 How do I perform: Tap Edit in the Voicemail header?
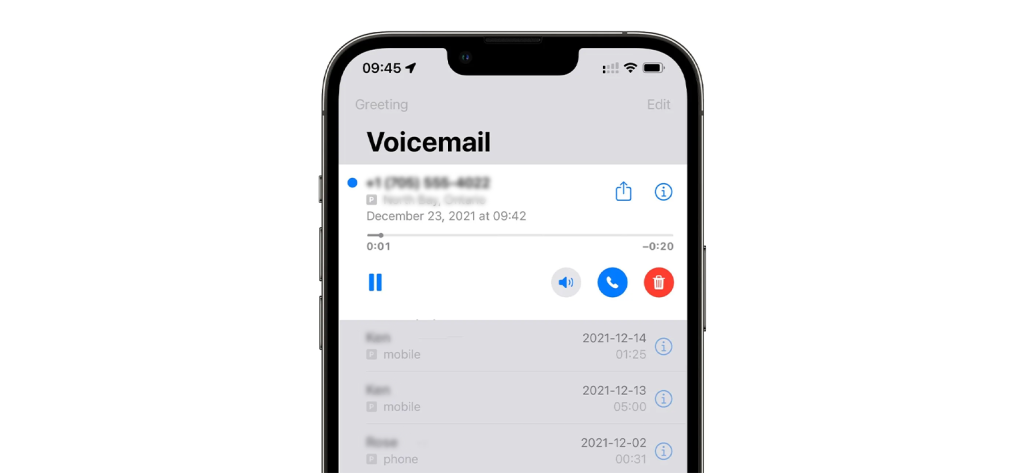tap(658, 104)
